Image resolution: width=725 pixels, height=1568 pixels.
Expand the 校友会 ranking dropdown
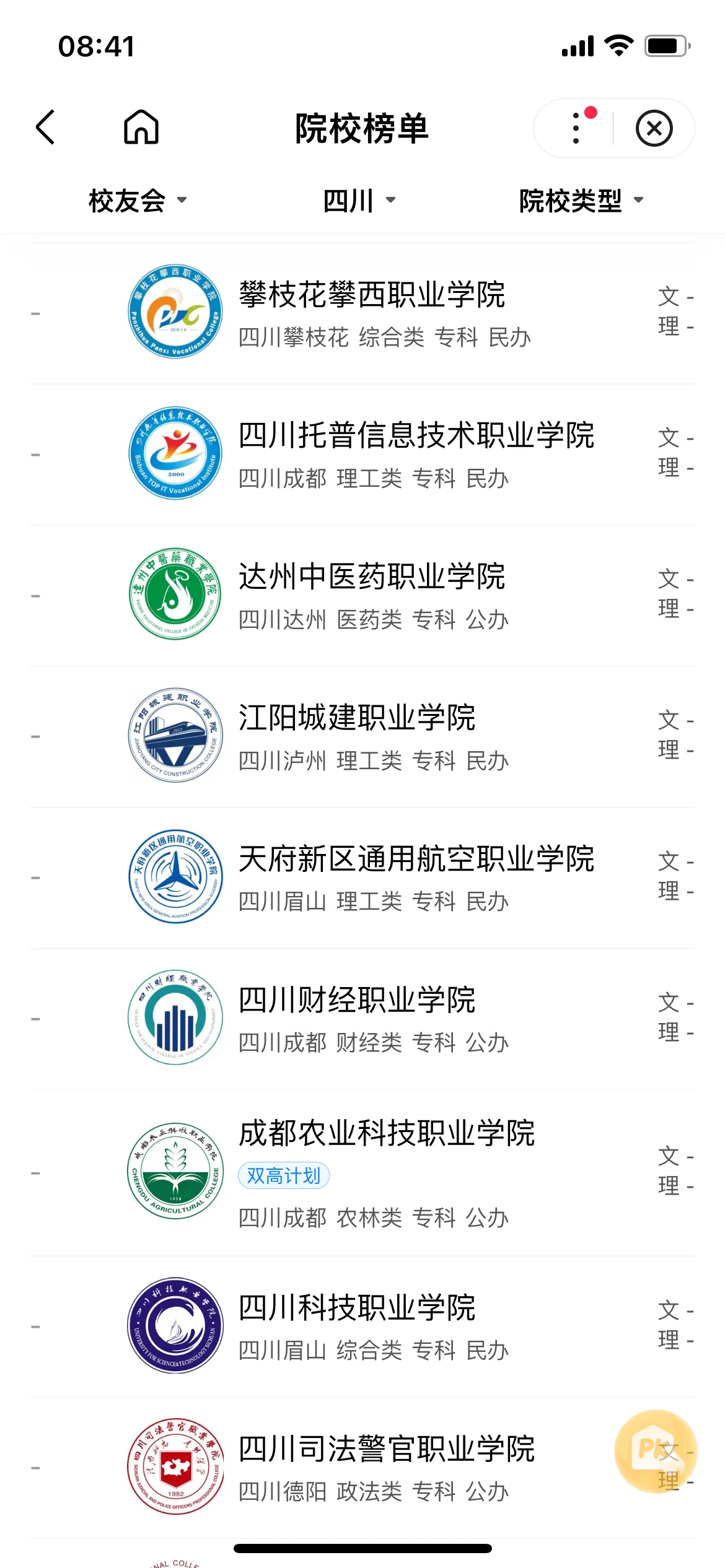pyautogui.click(x=137, y=201)
